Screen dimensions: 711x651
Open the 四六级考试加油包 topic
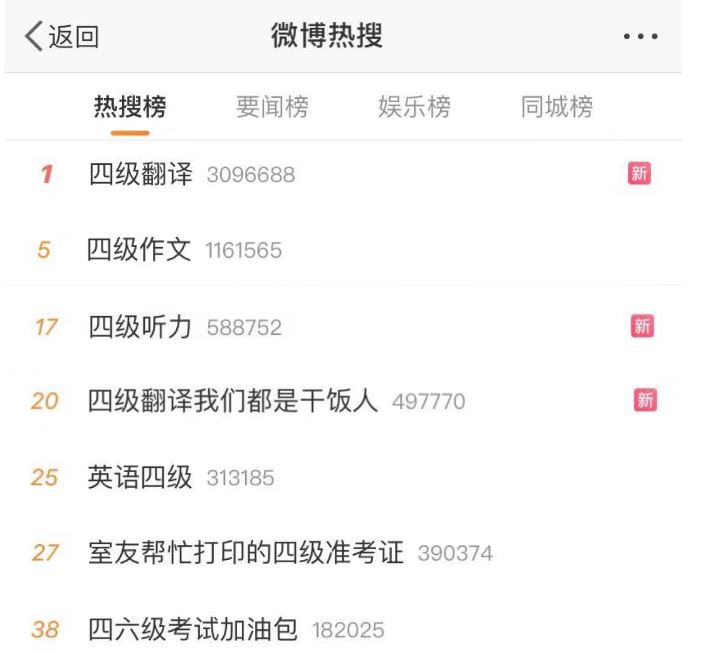[193, 630]
